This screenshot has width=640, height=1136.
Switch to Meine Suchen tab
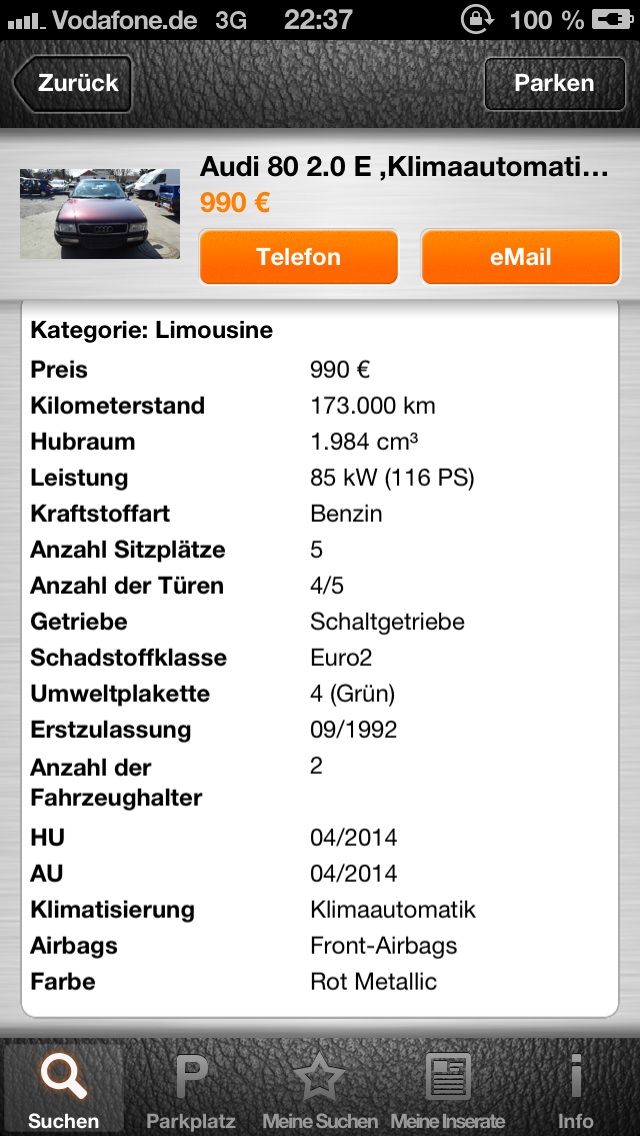click(x=319, y=1088)
